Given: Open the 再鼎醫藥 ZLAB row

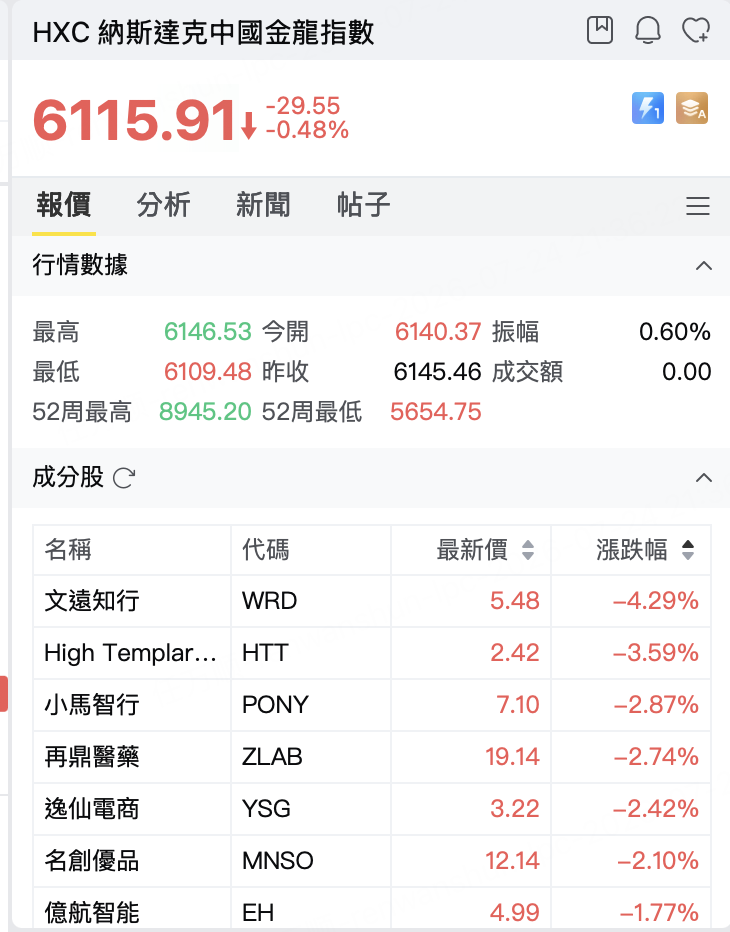Looking at the screenshot, I should coord(372,757).
